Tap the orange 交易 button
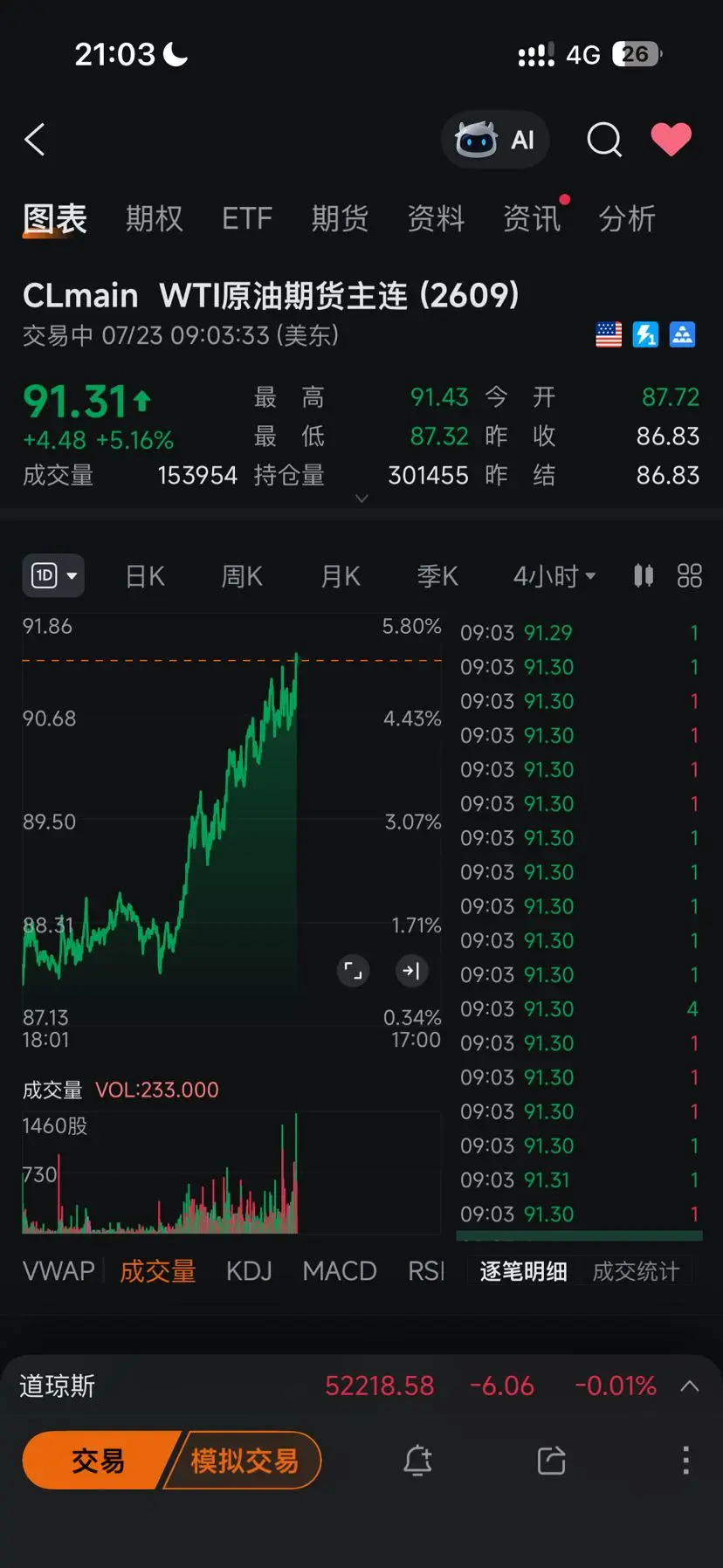Screen dimensions: 723x1568 (98, 1460)
